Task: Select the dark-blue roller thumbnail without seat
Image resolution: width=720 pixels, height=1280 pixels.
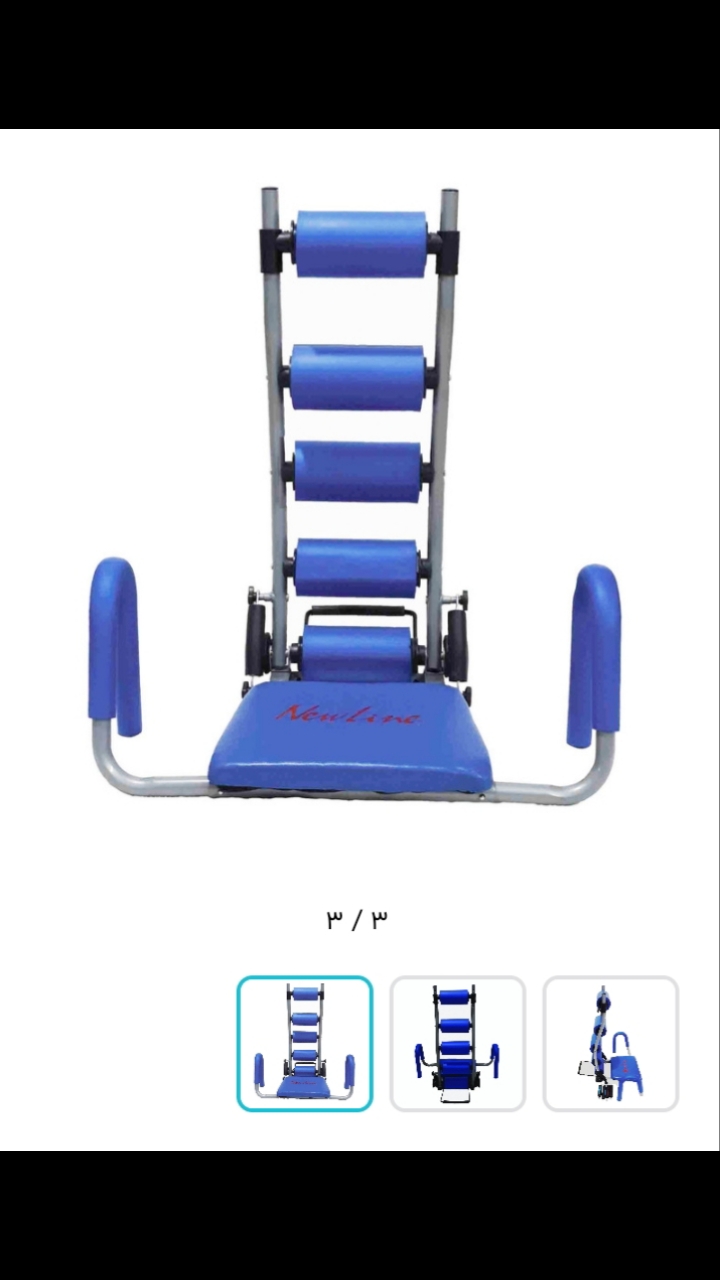Action: point(457,1043)
